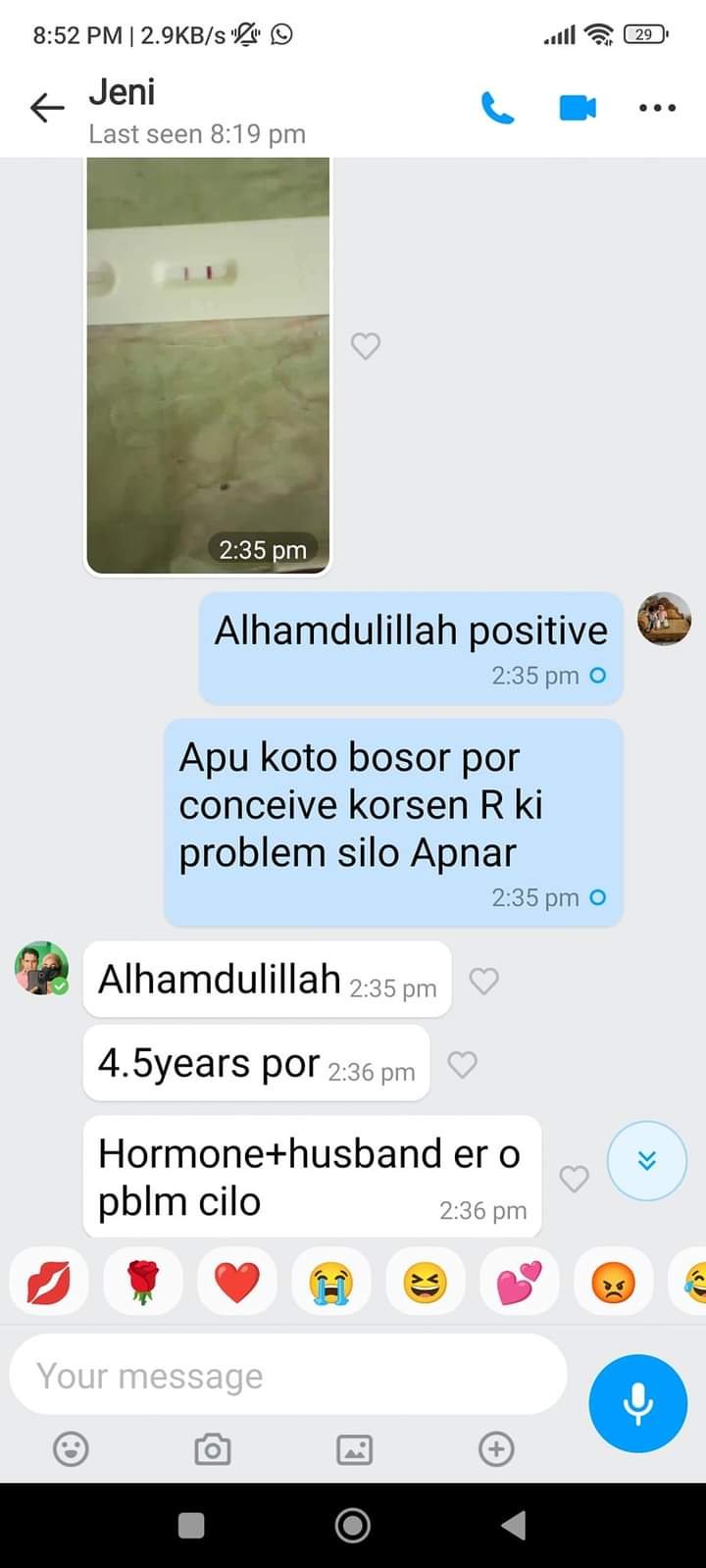Image resolution: width=706 pixels, height=1568 pixels.
Task: Send the rose emoji
Action: coord(143,1283)
